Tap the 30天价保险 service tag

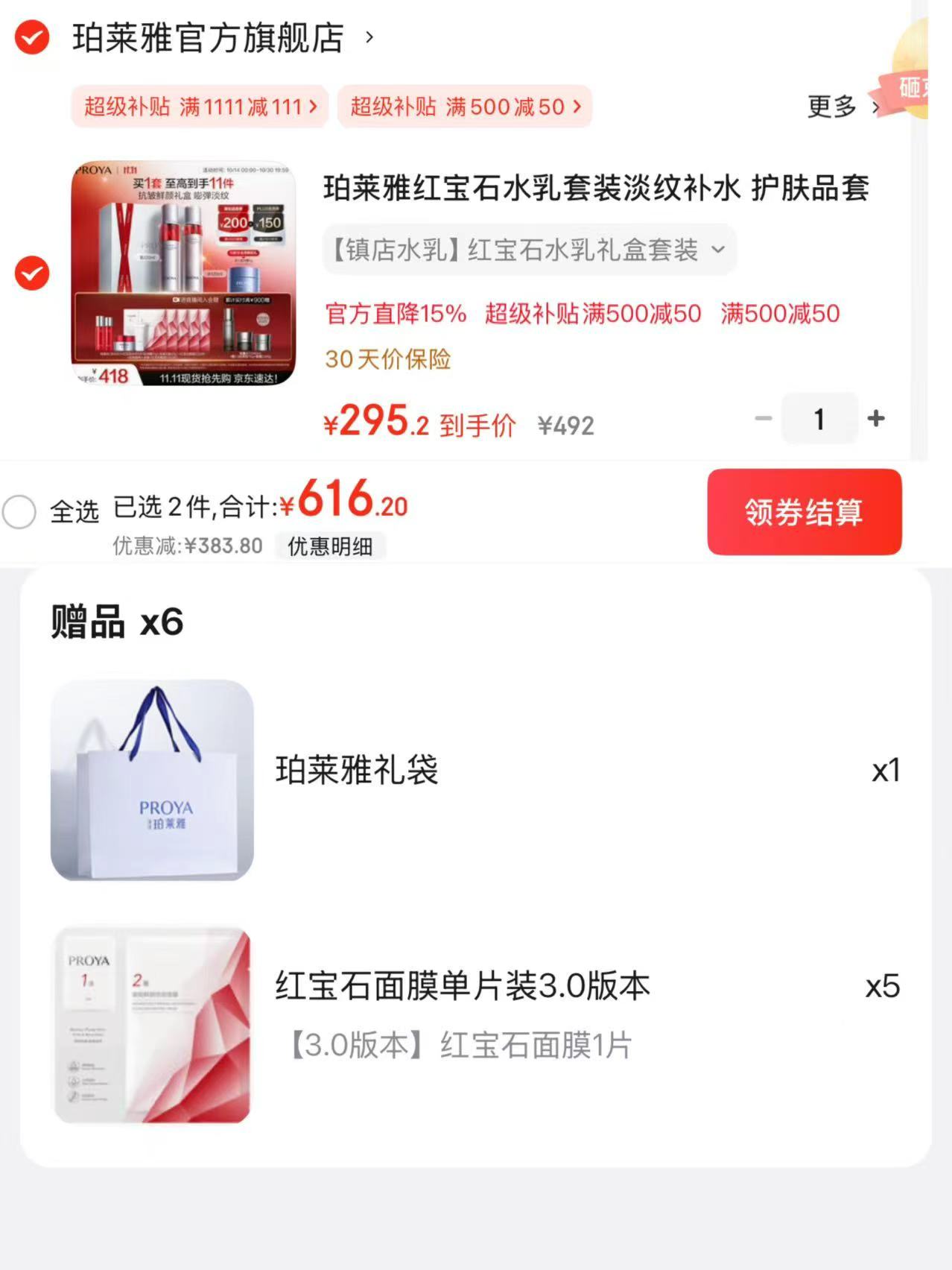tap(389, 359)
